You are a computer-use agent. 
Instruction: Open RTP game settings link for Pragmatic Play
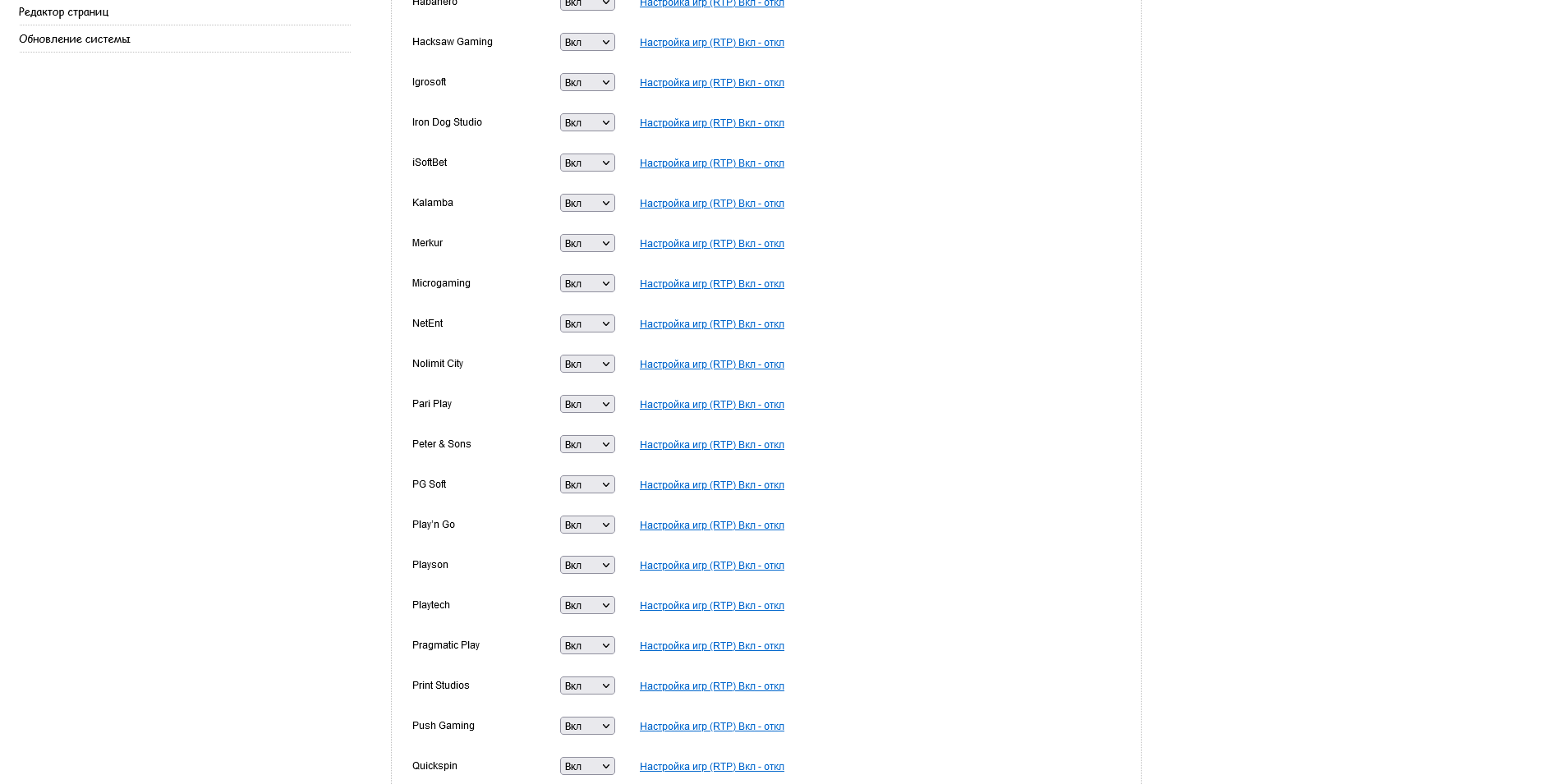(x=711, y=646)
